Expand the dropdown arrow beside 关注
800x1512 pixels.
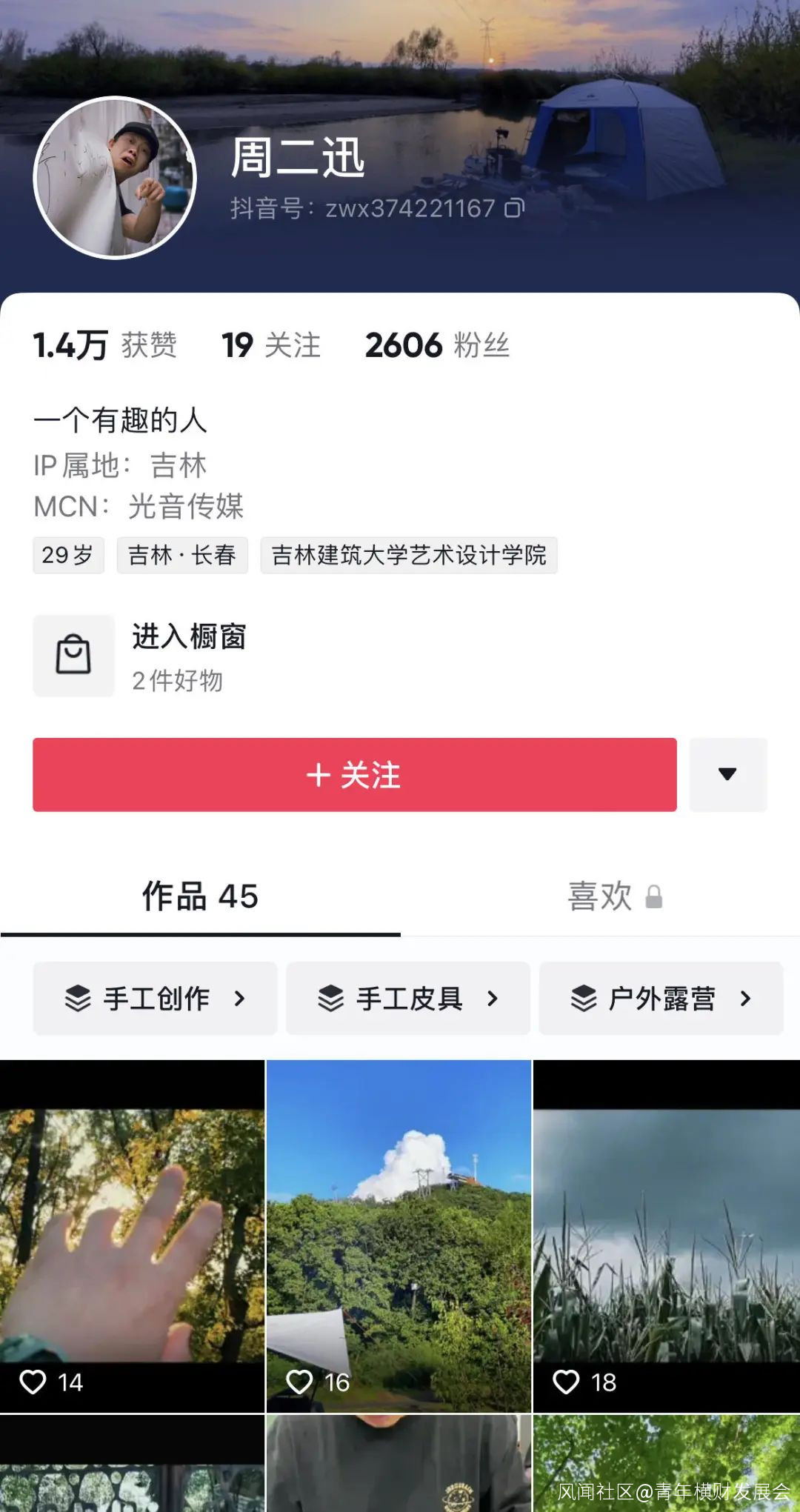tap(727, 775)
